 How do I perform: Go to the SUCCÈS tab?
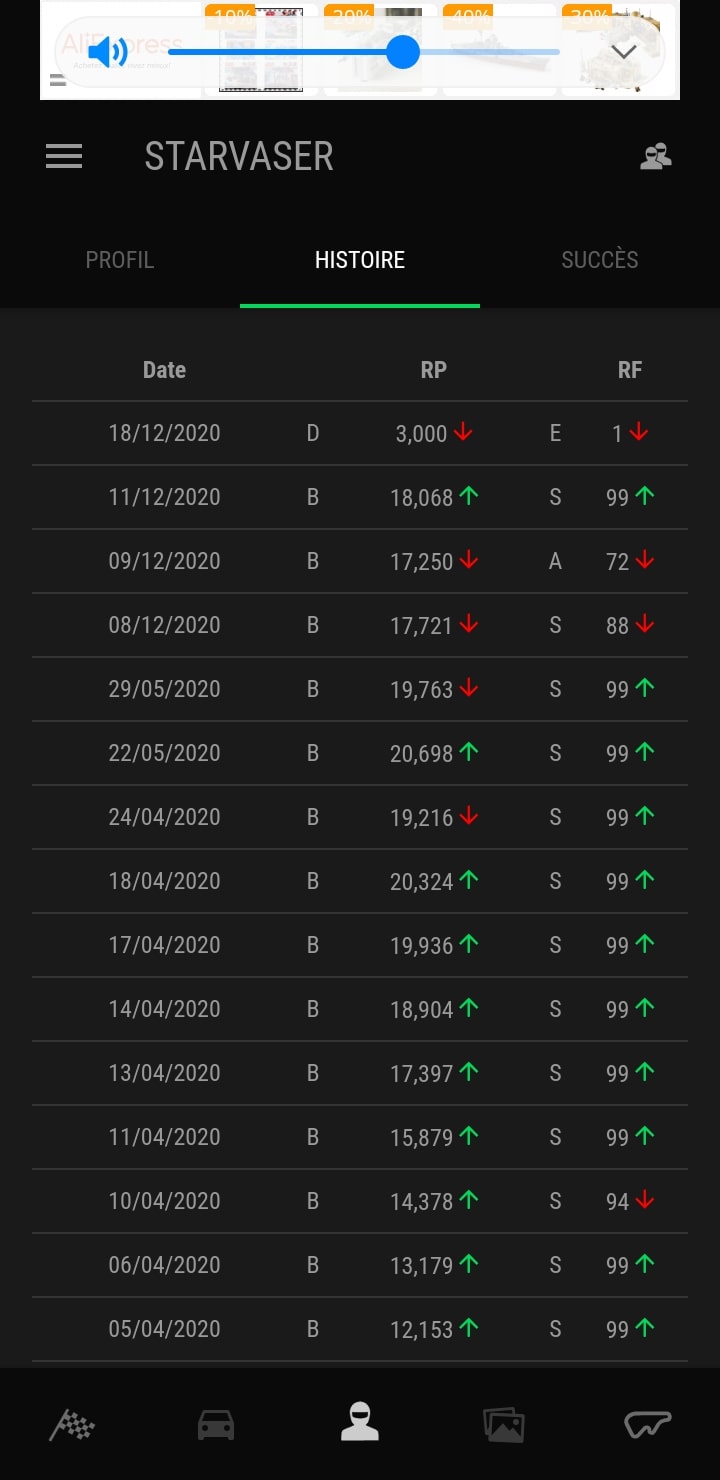click(x=600, y=260)
